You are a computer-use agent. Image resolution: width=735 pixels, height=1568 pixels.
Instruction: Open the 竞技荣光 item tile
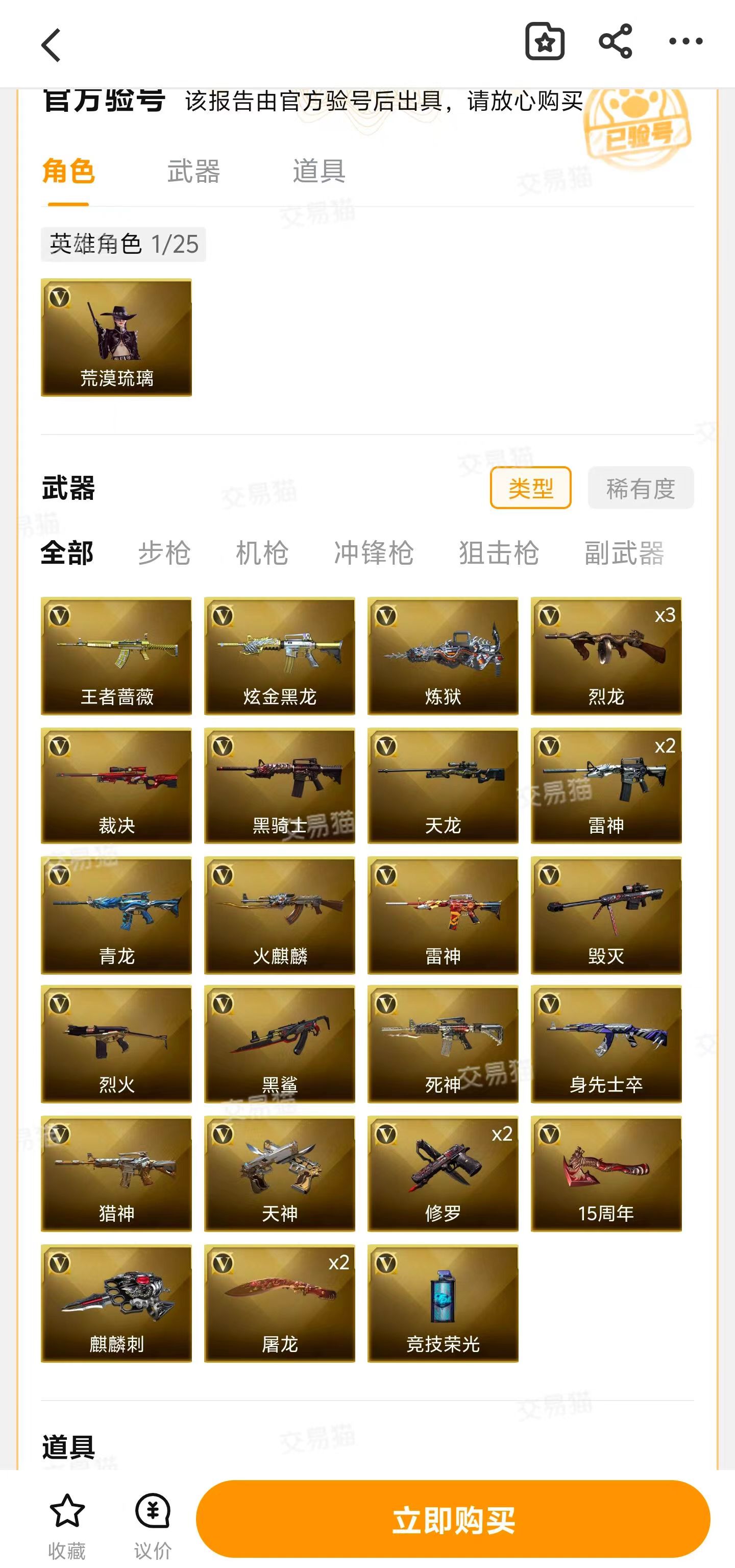click(x=443, y=1303)
